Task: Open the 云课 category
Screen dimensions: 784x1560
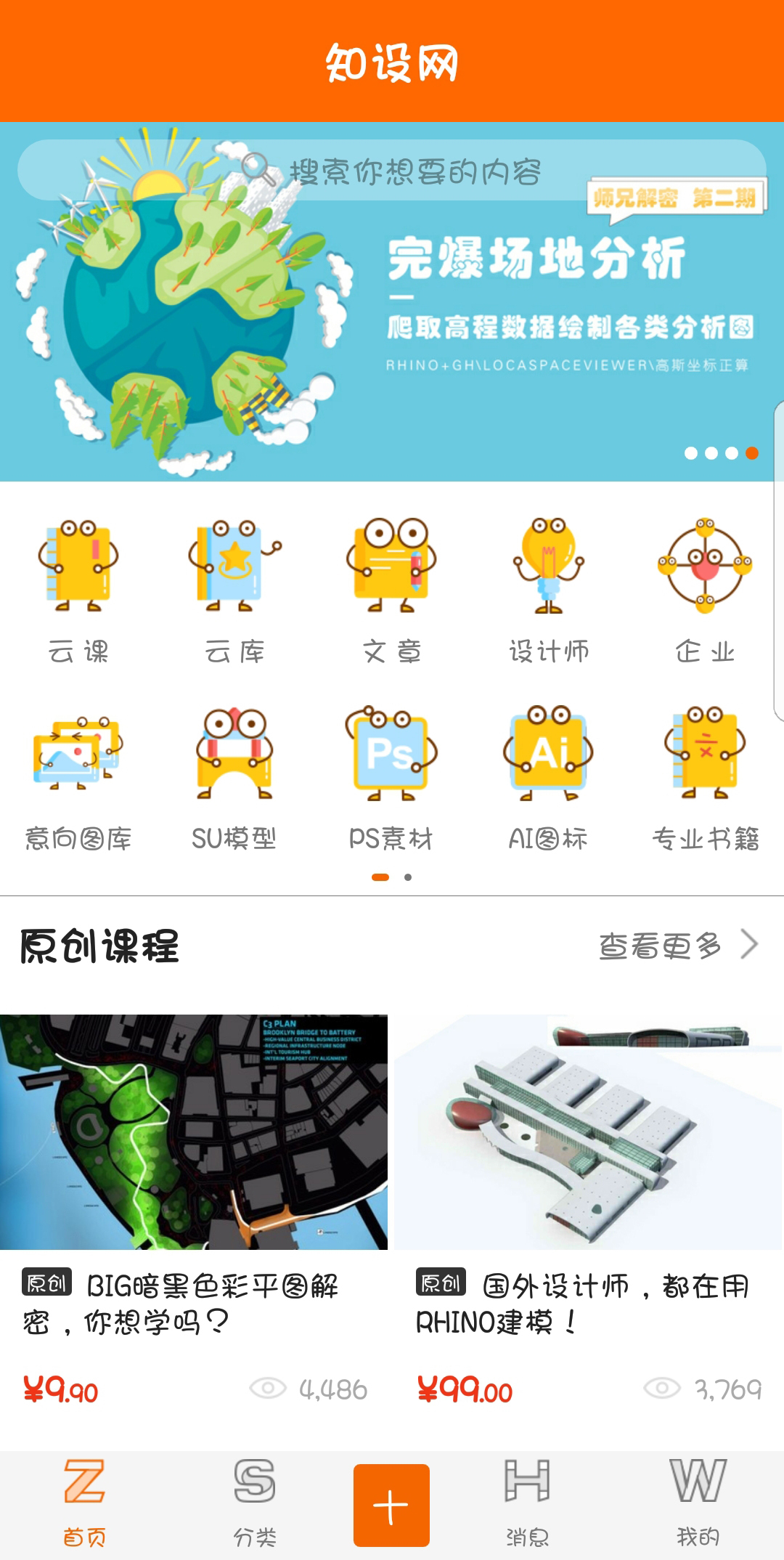Action: (78, 590)
